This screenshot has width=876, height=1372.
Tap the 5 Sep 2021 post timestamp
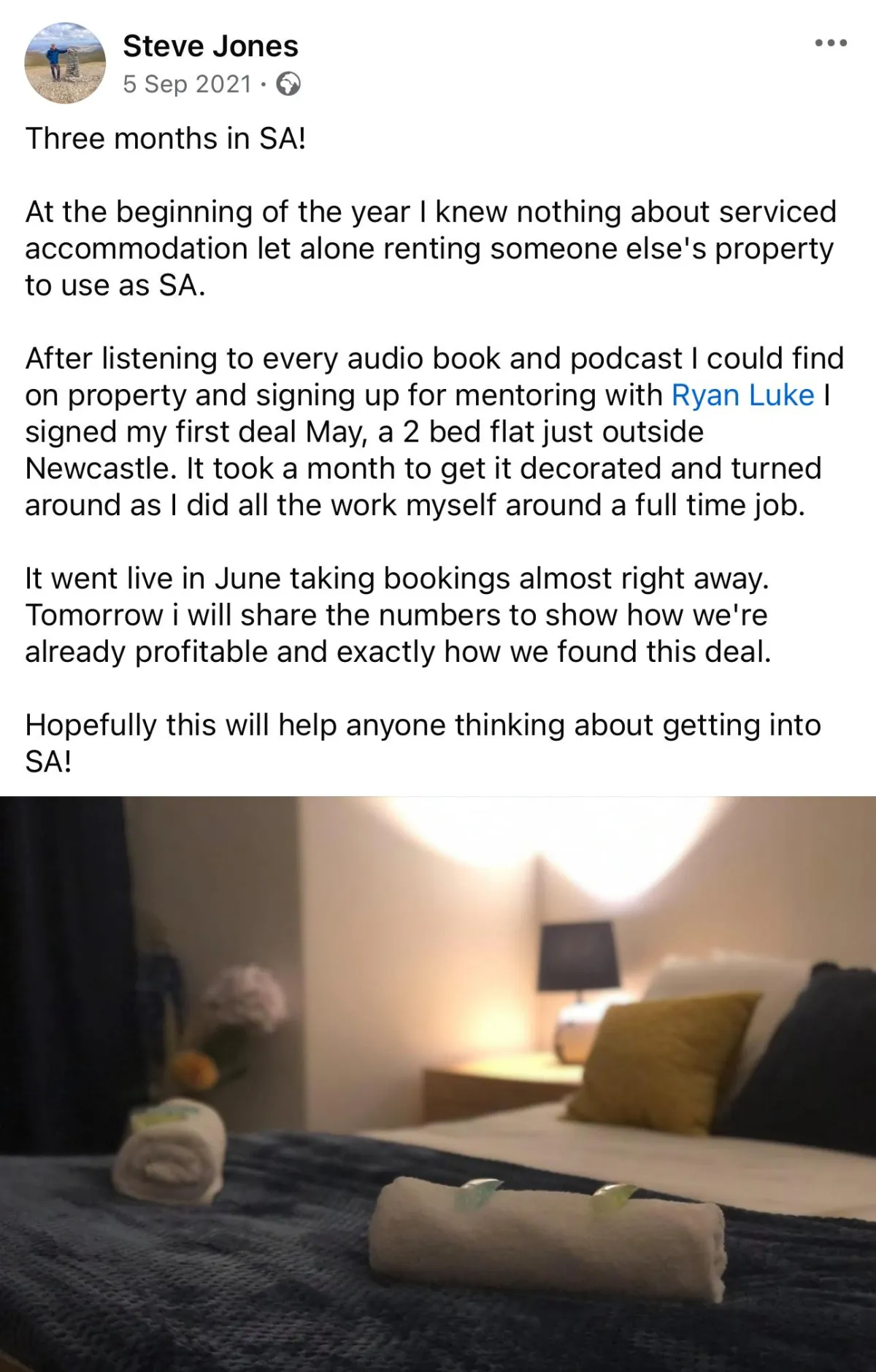pyautogui.click(x=187, y=85)
